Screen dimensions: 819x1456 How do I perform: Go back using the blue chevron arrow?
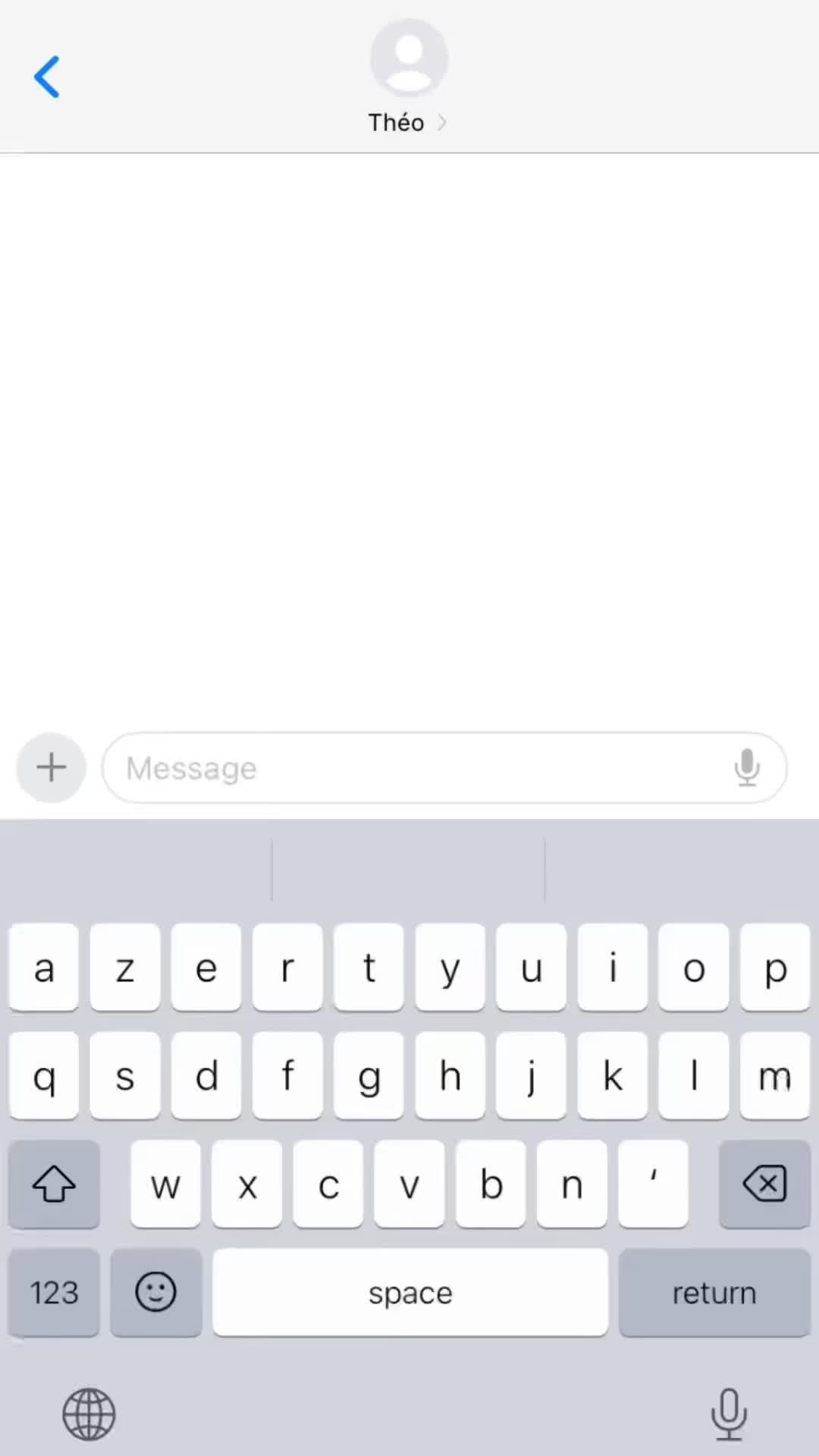tap(47, 76)
